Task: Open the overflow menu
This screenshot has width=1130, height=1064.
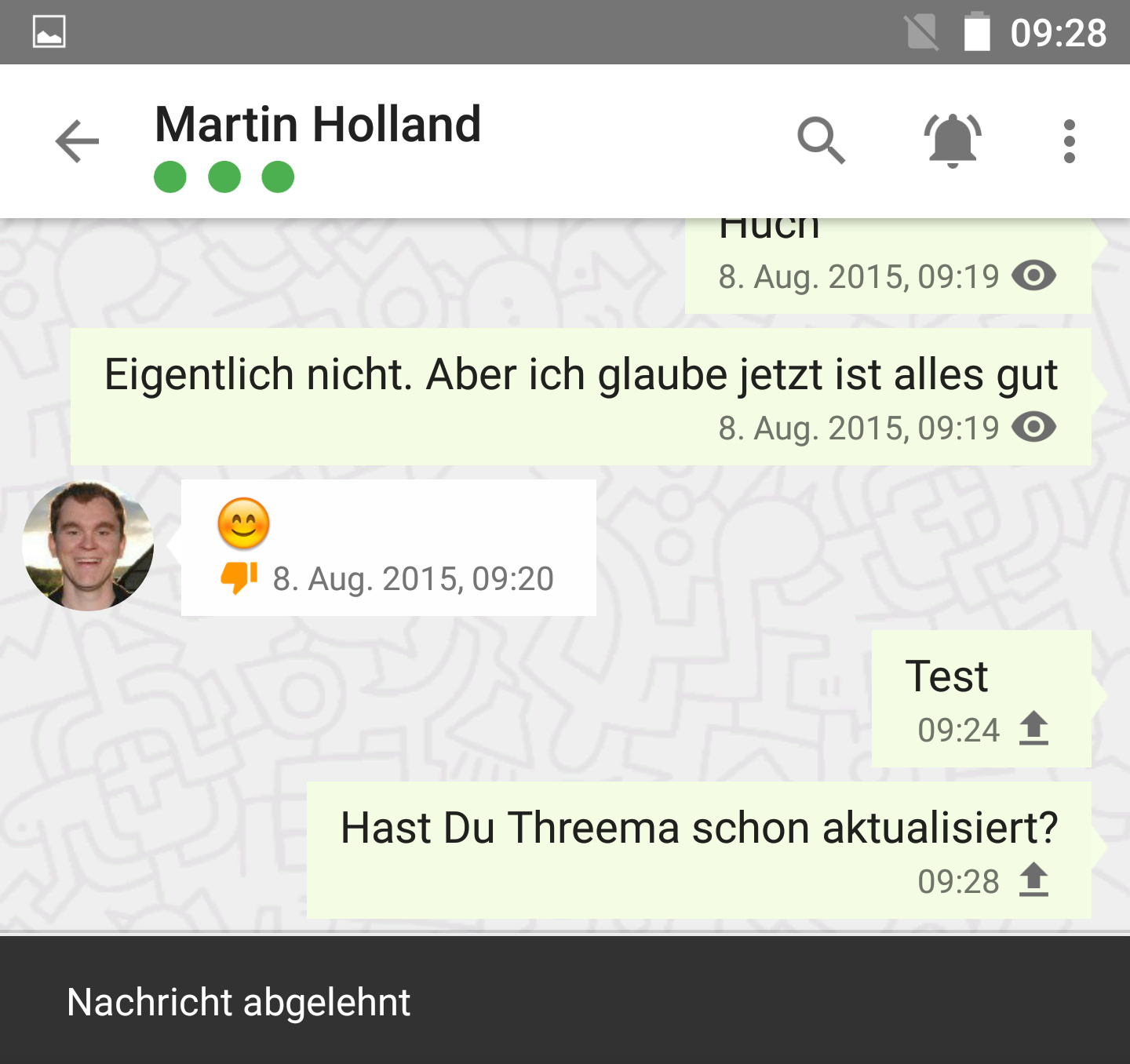Action: pos(1069,141)
